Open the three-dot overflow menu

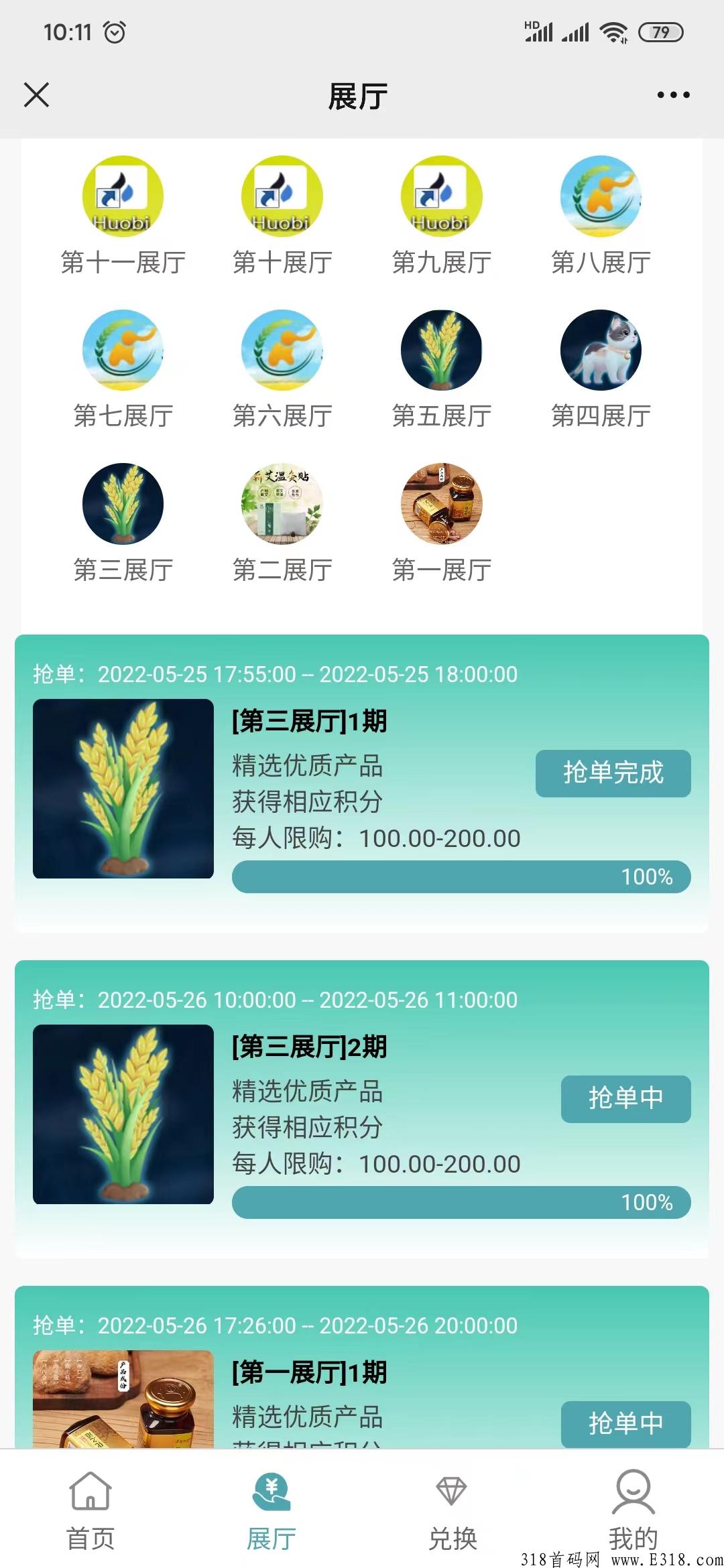point(673,94)
